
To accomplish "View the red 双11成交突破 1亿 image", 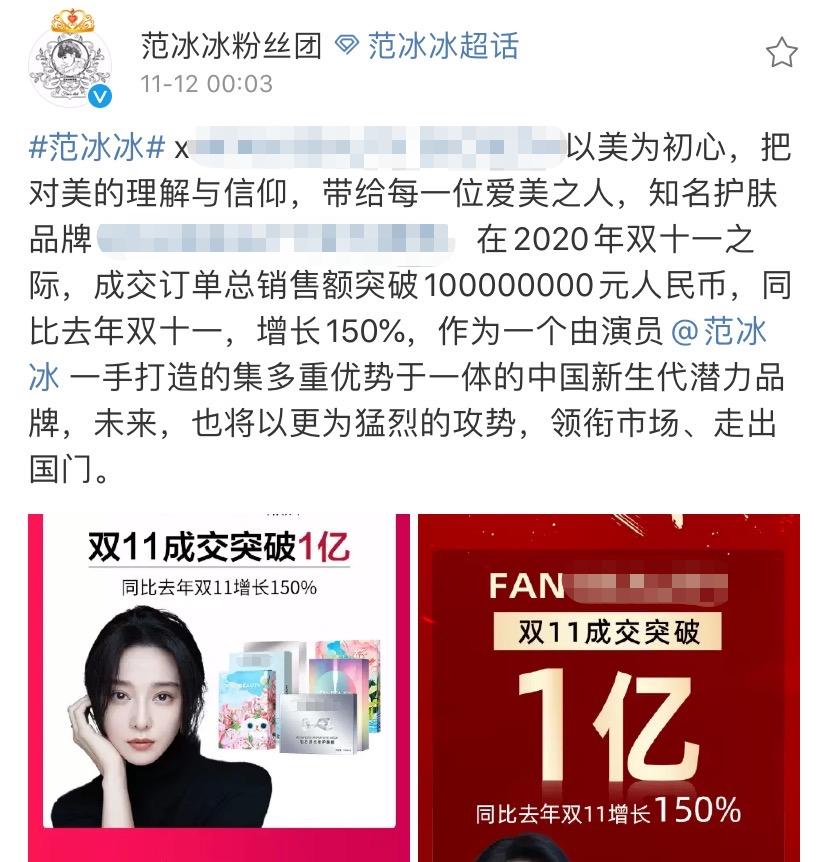I will (x=608, y=688).
